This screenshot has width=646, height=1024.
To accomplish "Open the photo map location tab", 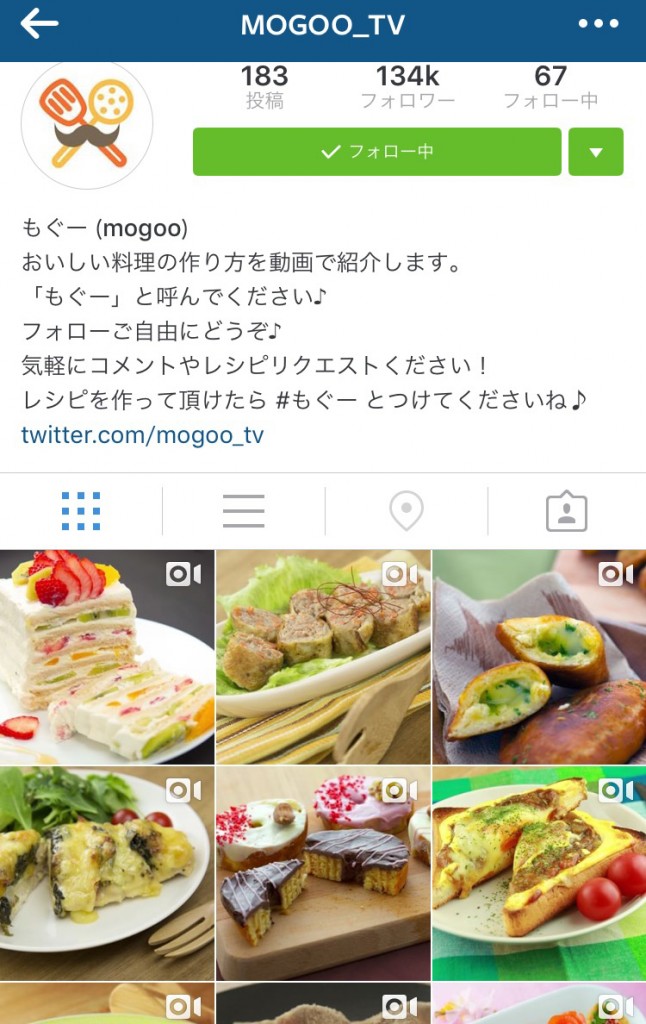I will (x=406, y=511).
